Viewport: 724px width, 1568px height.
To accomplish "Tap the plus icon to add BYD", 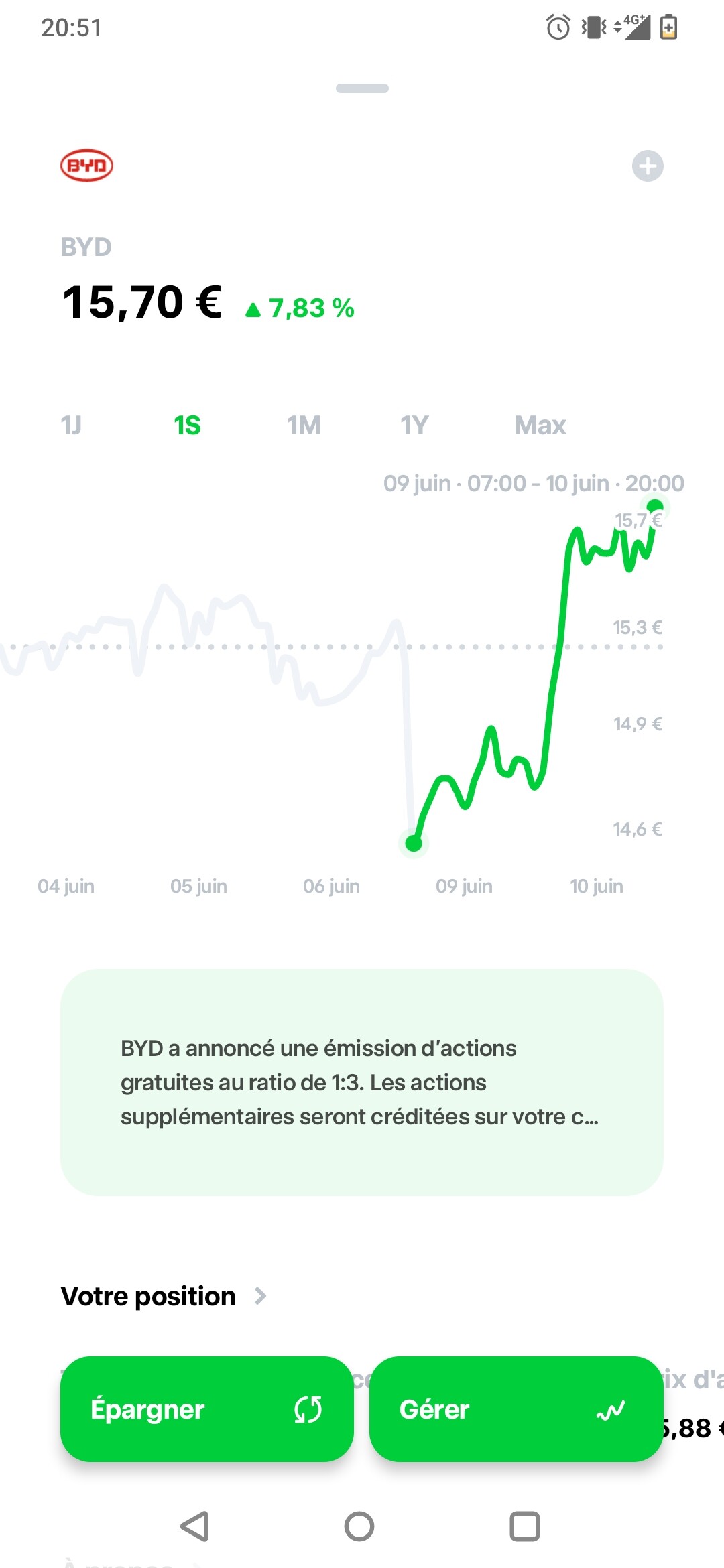I will tap(648, 166).
